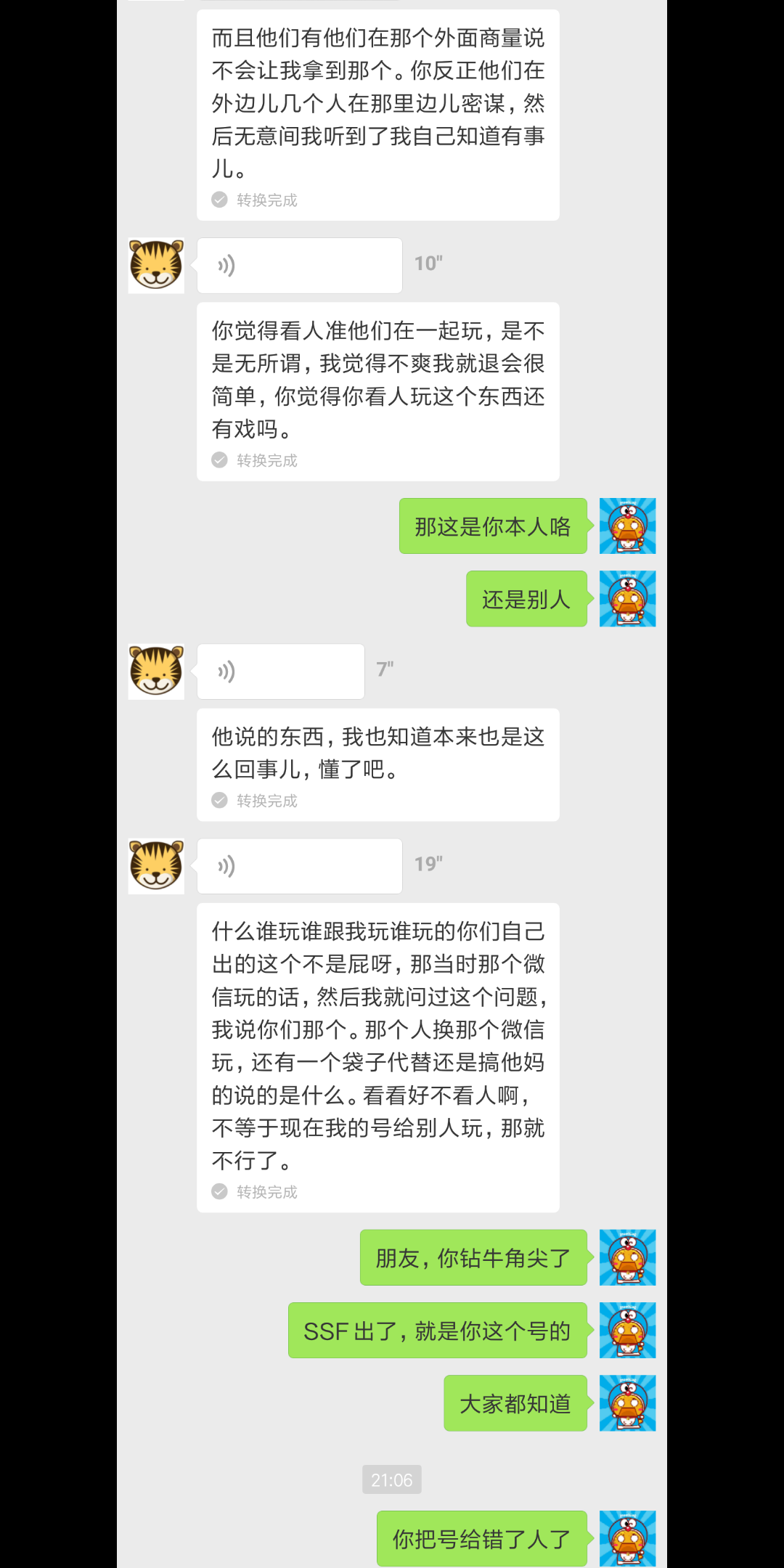Open the tiger avatar beside the 19-second voice
The height and width of the screenshot is (1568, 784).
pos(155,867)
